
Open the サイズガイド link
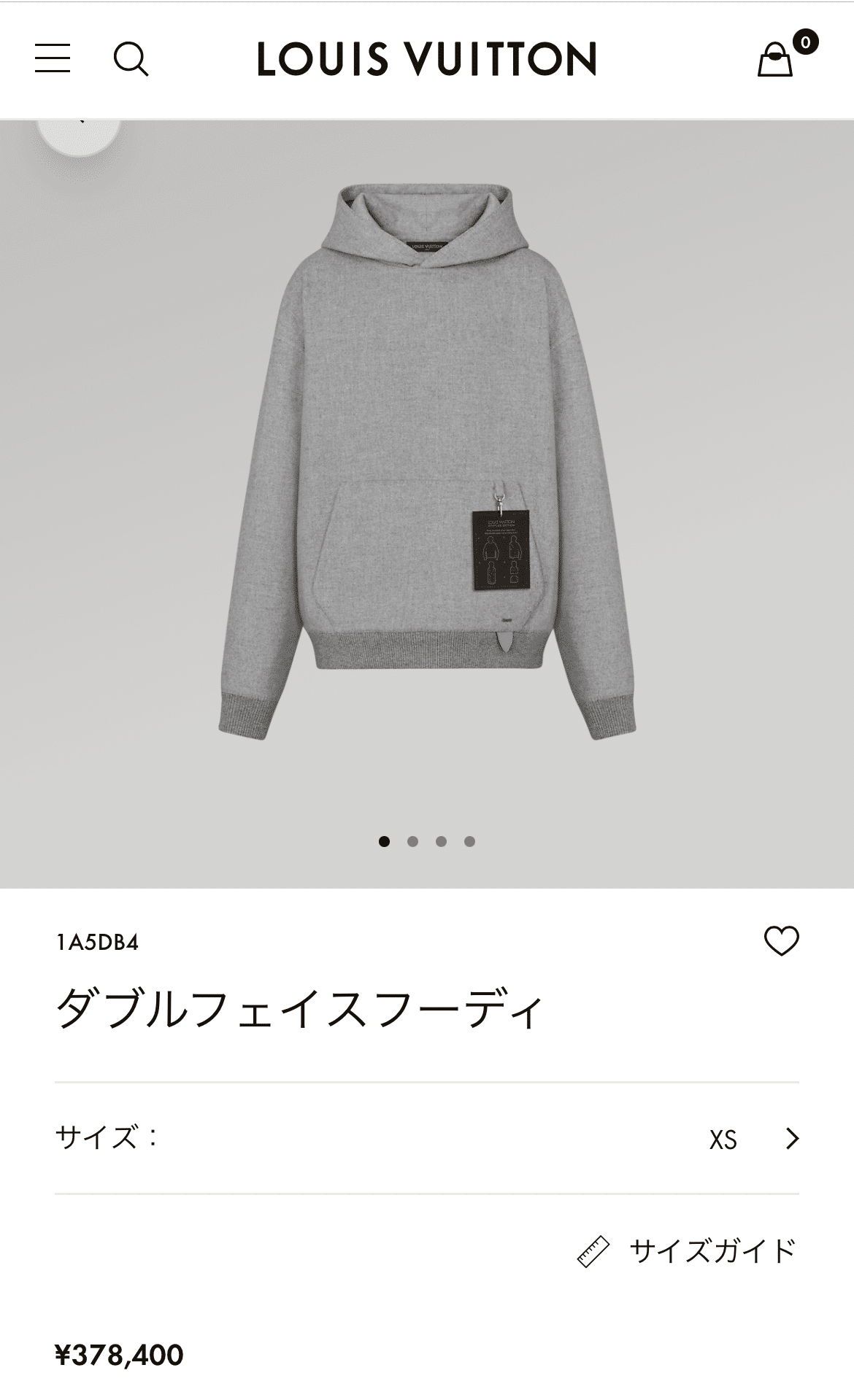(x=686, y=1250)
